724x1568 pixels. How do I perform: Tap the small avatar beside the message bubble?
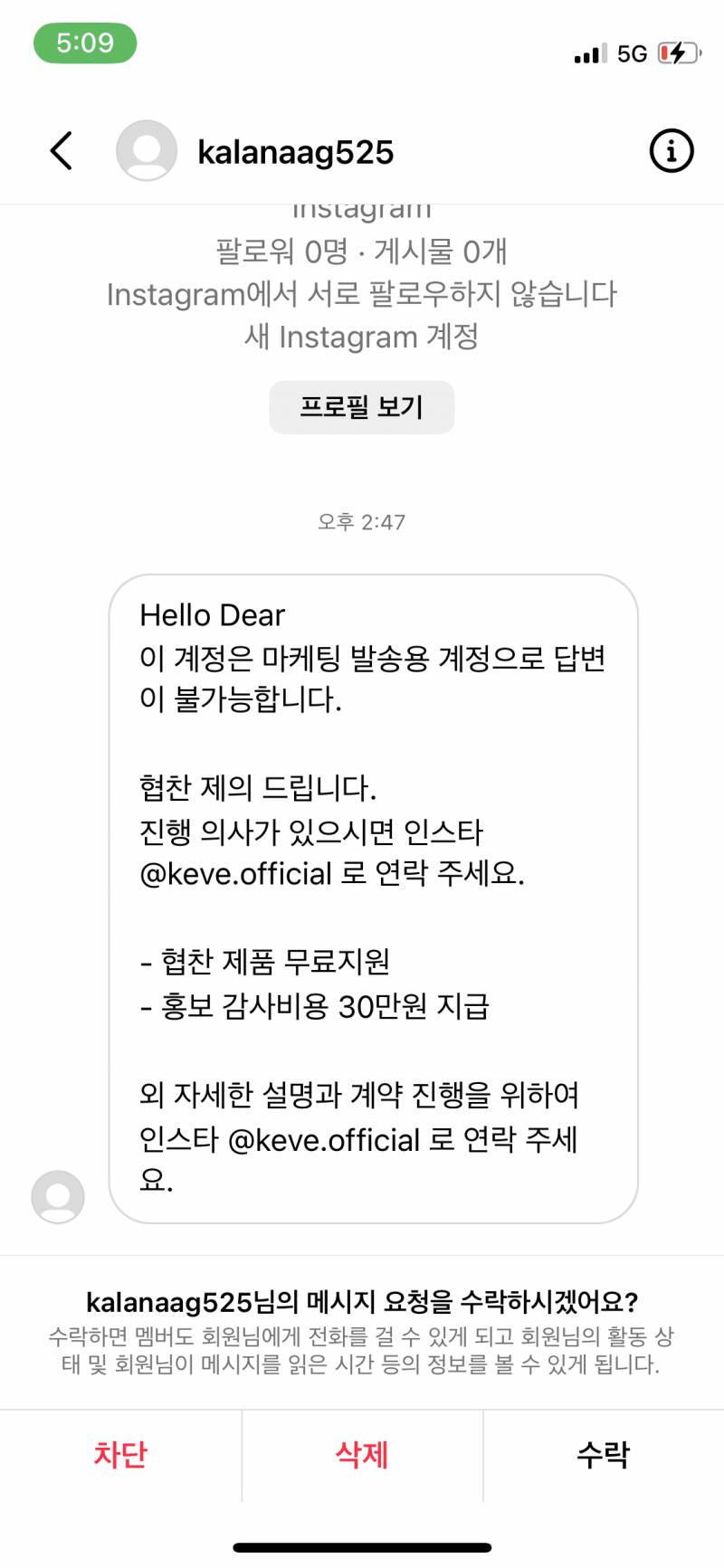(x=57, y=1196)
